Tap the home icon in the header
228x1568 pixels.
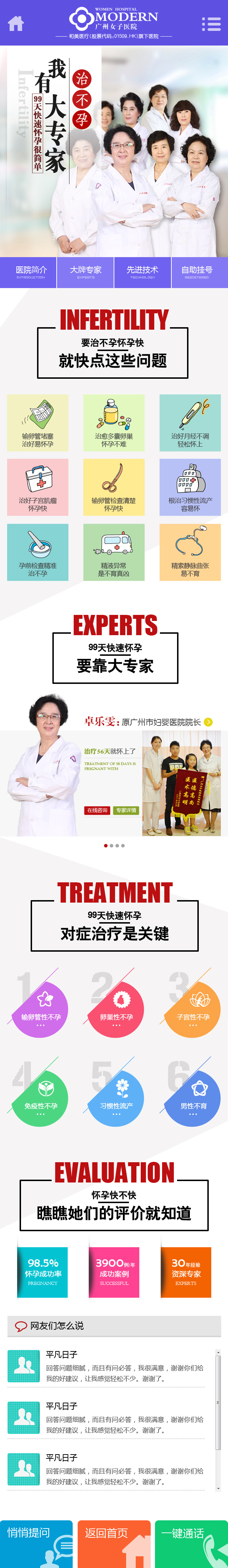click(x=16, y=24)
